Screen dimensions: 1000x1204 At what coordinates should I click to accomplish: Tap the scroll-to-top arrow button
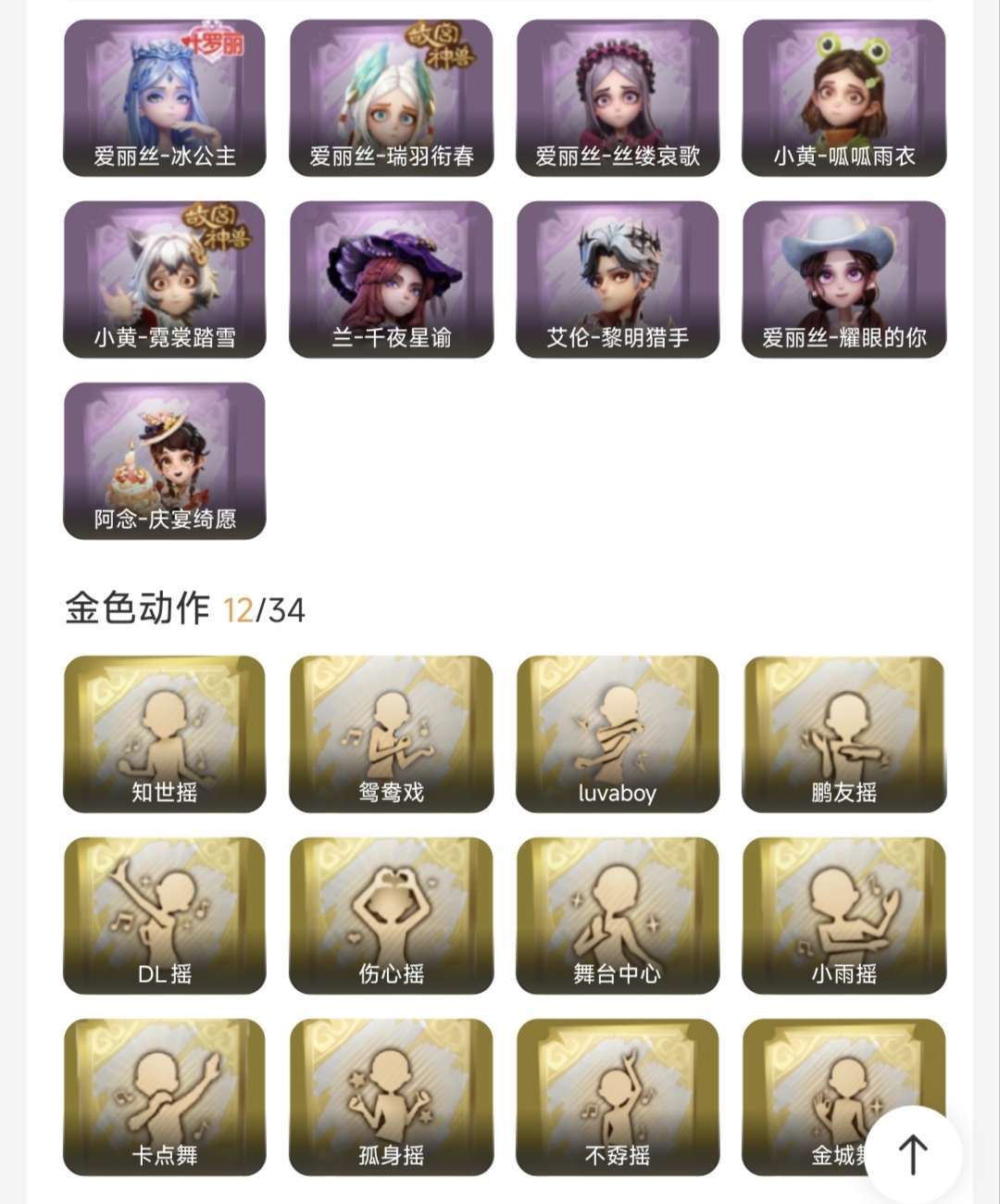pyautogui.click(x=913, y=1154)
